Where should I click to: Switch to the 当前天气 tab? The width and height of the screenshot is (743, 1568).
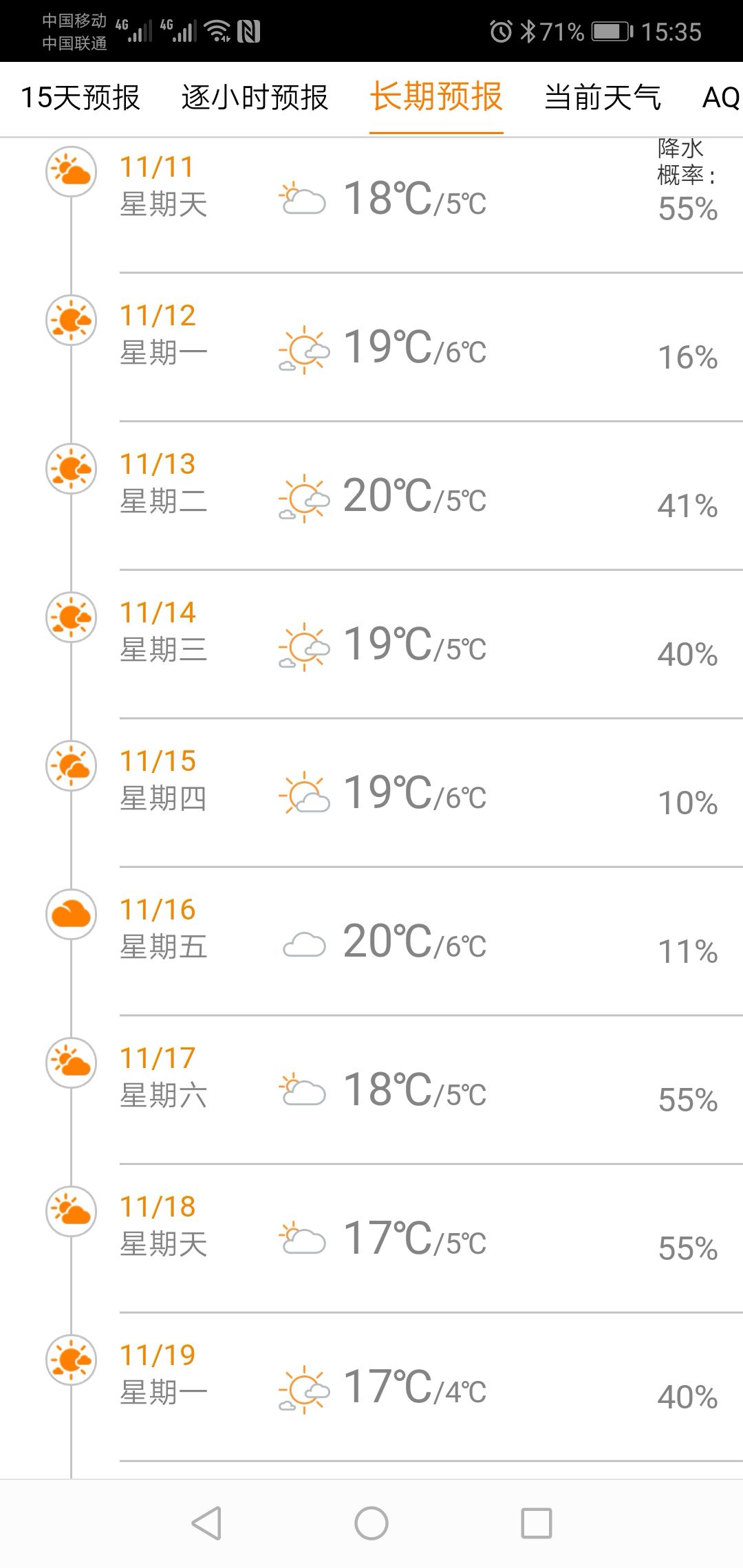603,98
